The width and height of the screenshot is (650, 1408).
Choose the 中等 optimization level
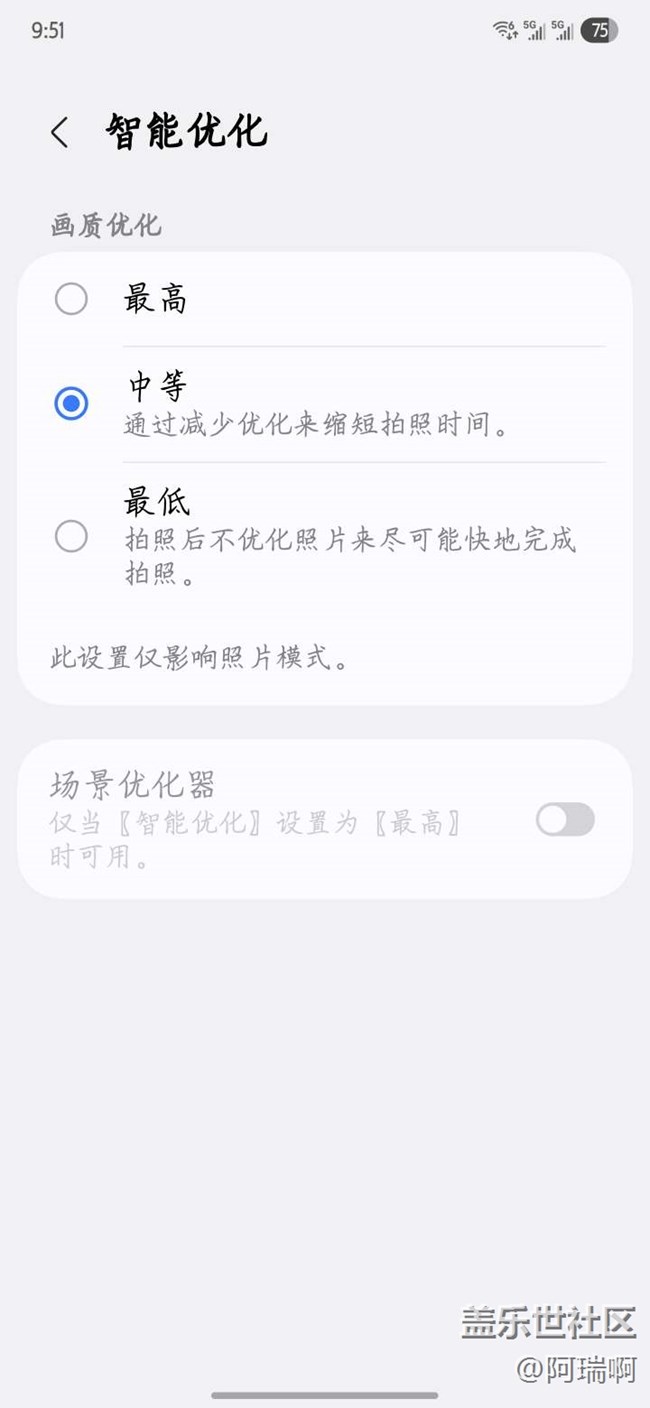point(71,404)
